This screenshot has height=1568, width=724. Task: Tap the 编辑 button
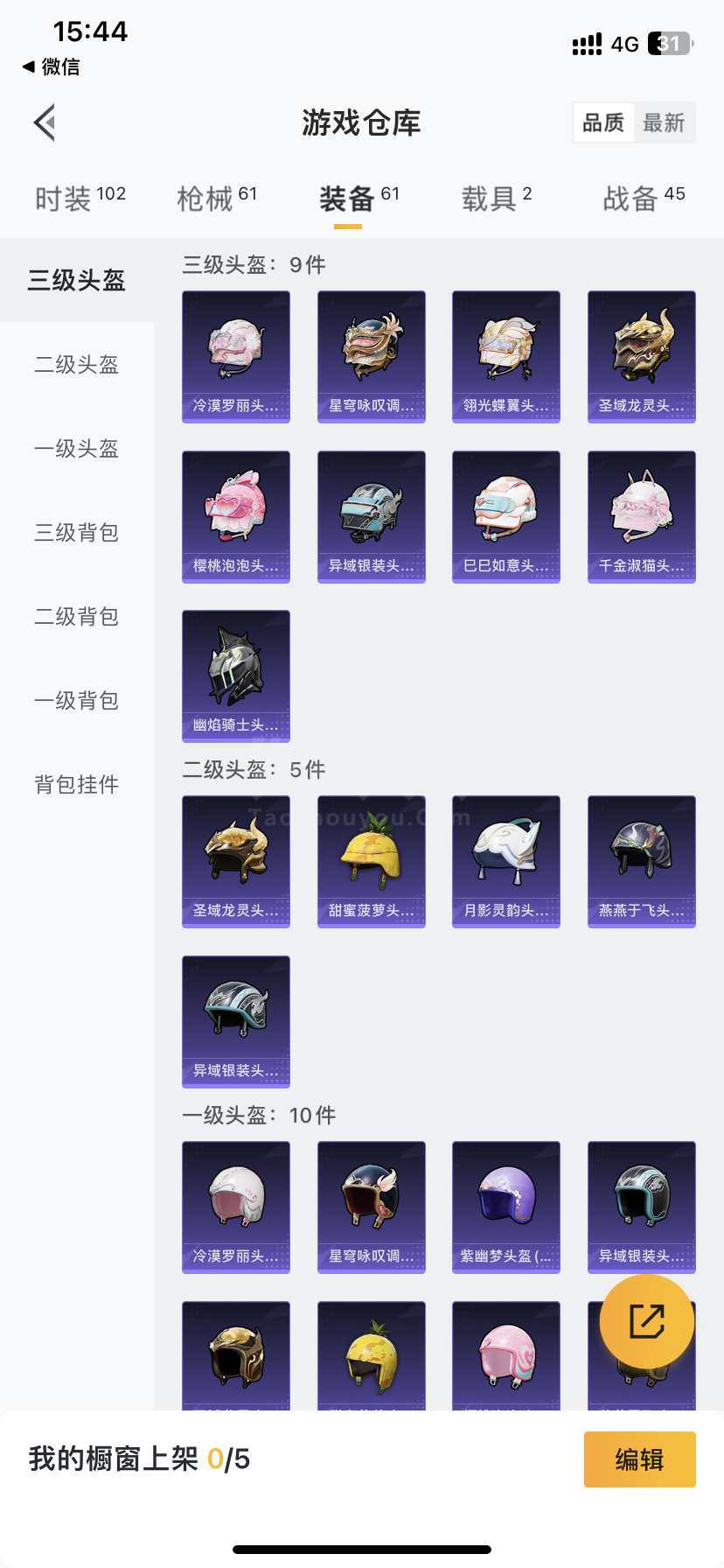click(639, 1459)
